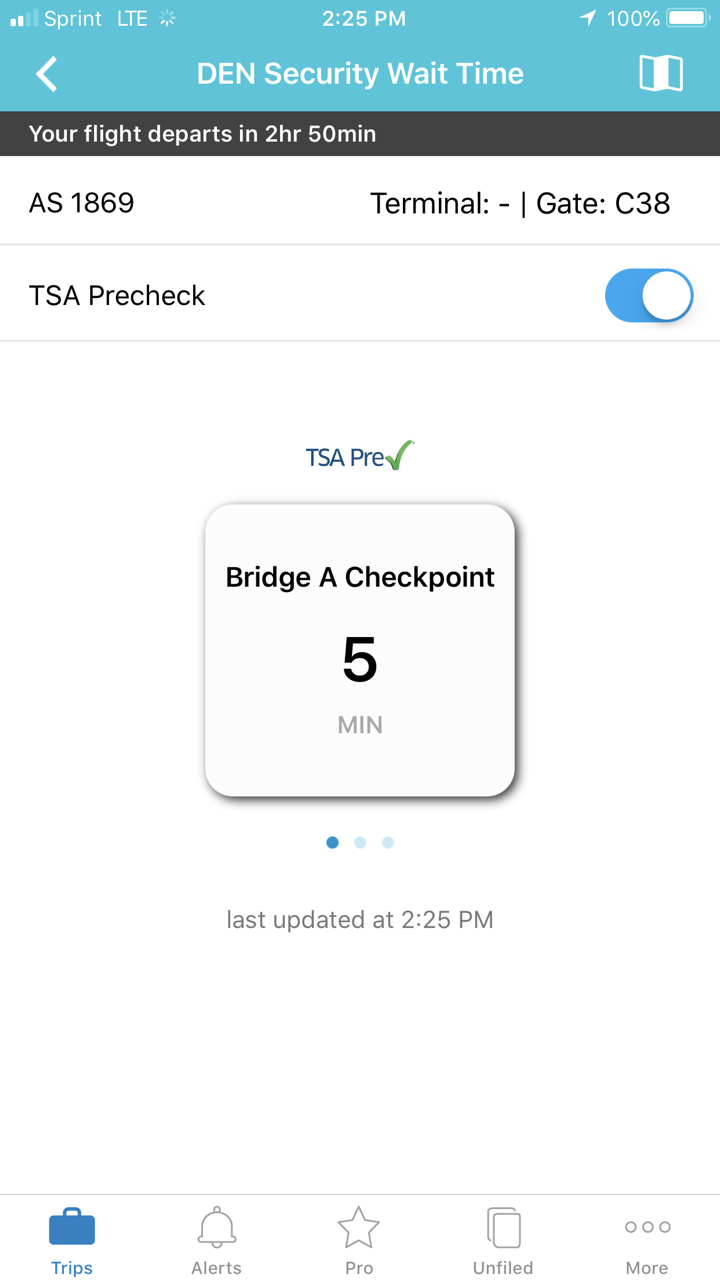Tap the checkpoint page indicator dots
The height and width of the screenshot is (1280, 720).
point(360,843)
